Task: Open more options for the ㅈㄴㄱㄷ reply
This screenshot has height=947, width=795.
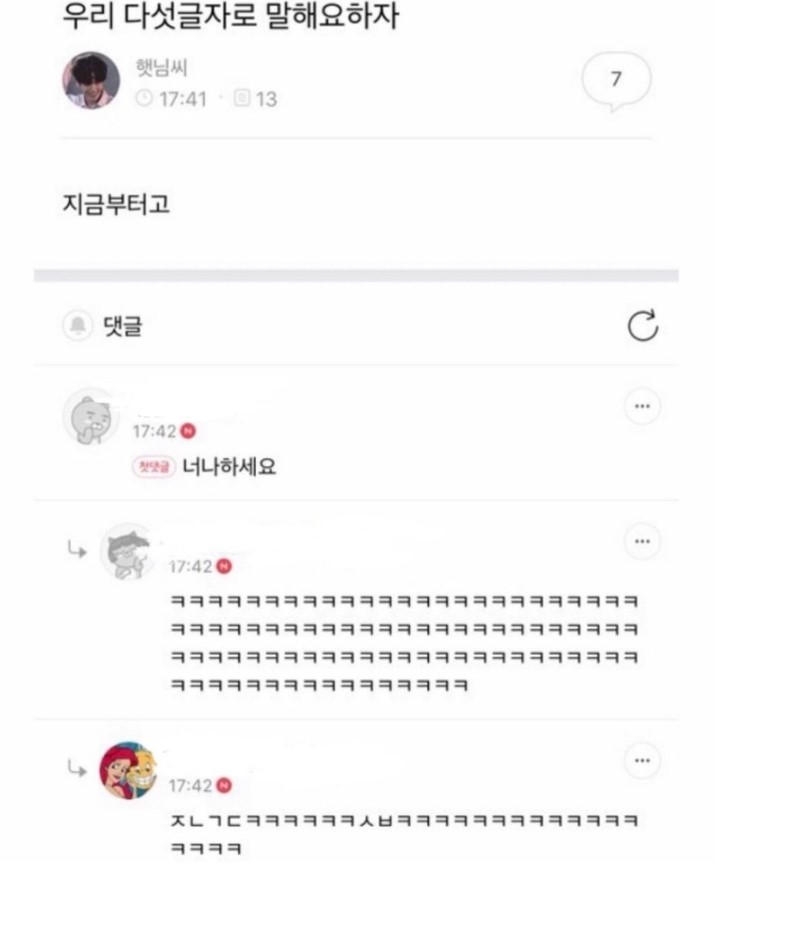Action: [x=642, y=760]
